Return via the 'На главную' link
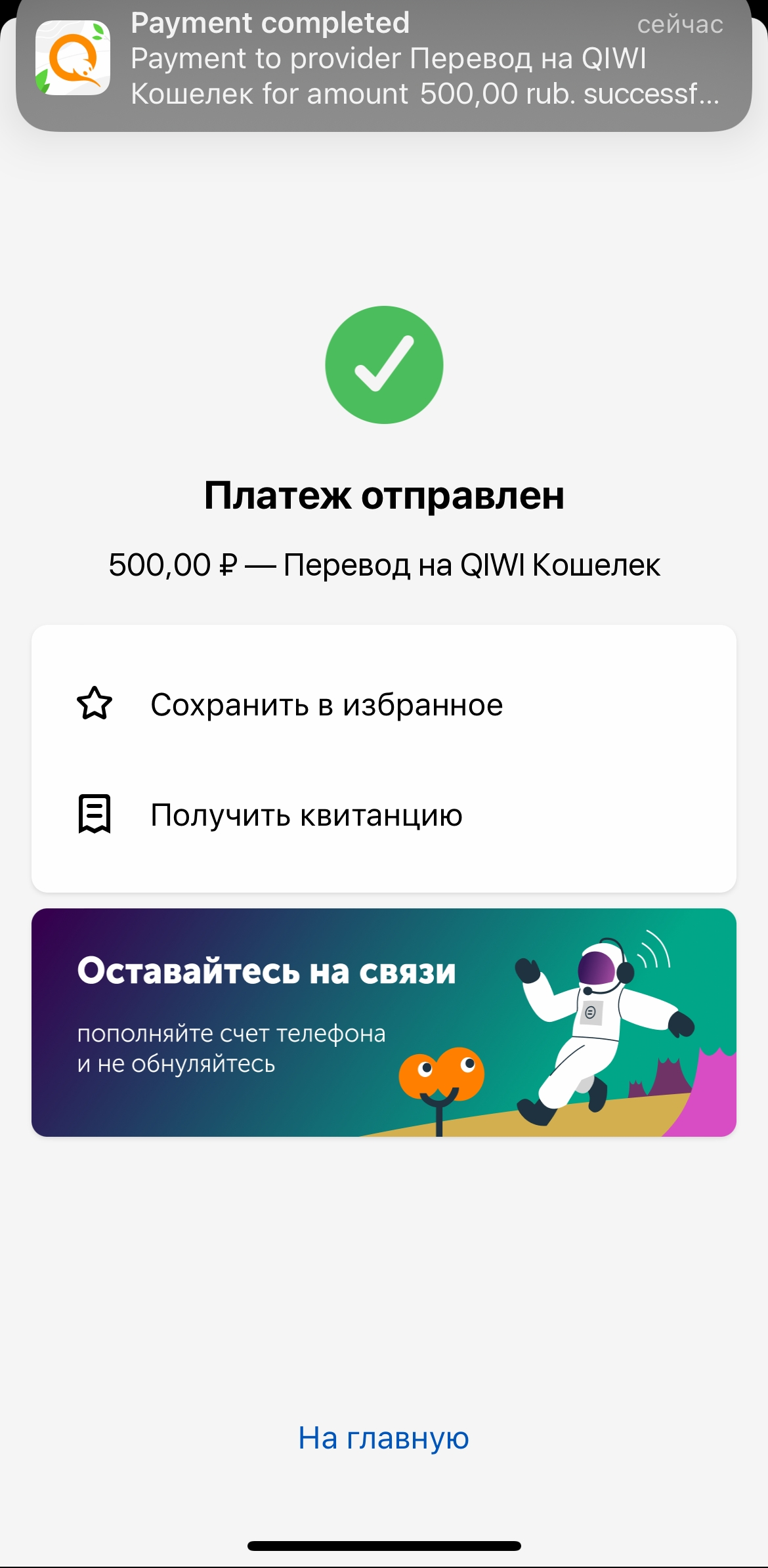Image resolution: width=768 pixels, height=1568 pixels. [x=384, y=1438]
